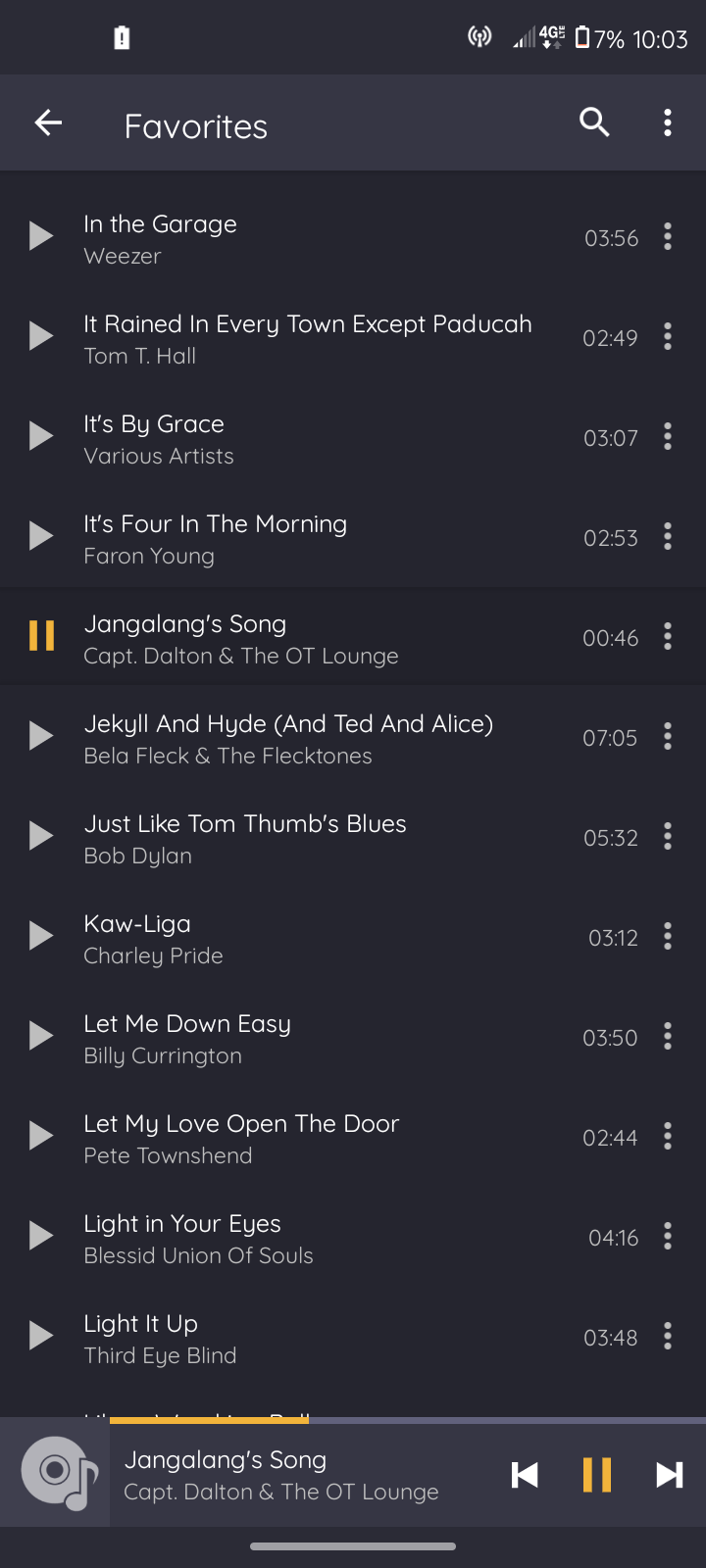Play In the Garage by Weezer

point(41,236)
